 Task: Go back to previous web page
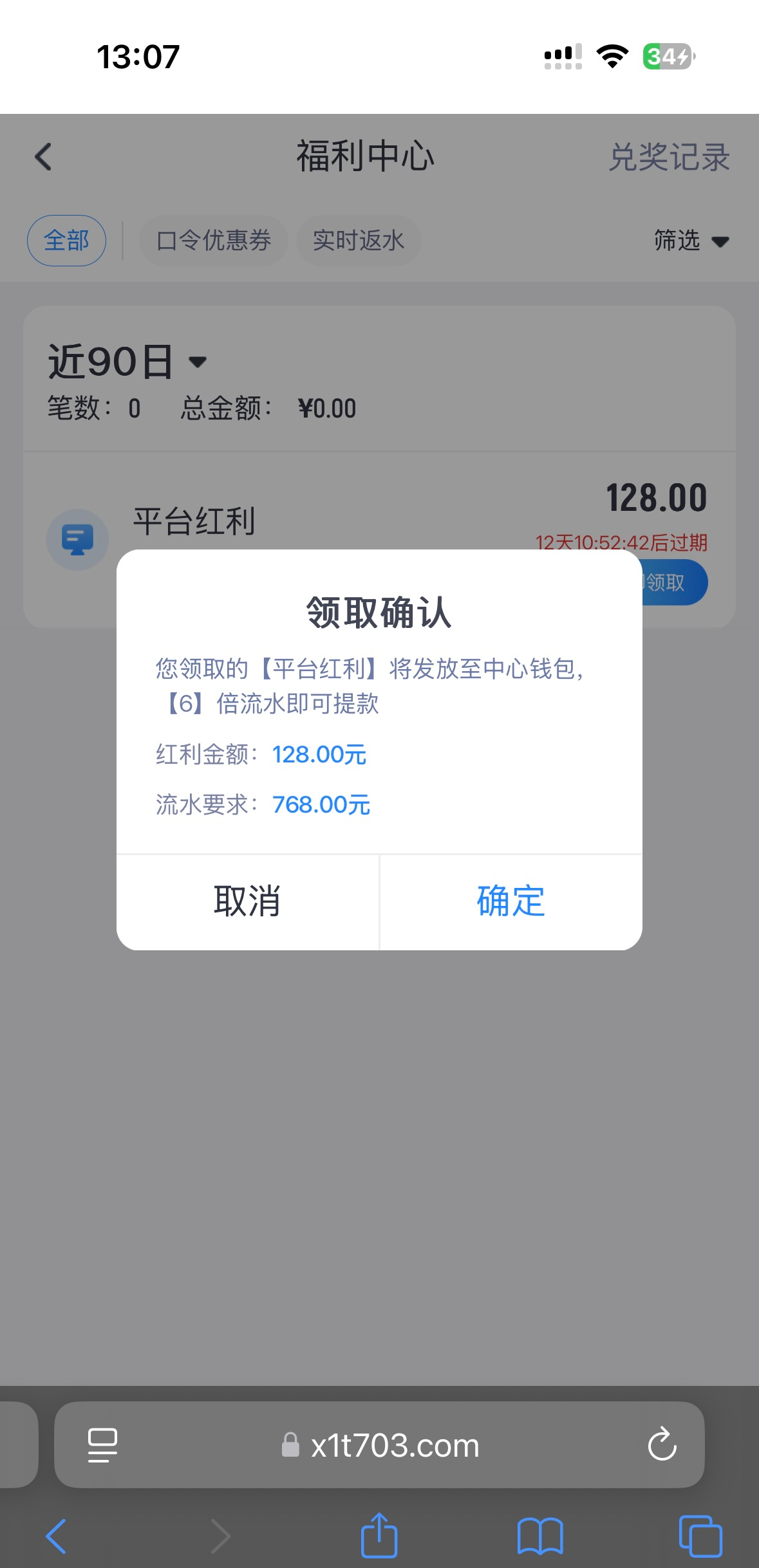click(57, 1536)
